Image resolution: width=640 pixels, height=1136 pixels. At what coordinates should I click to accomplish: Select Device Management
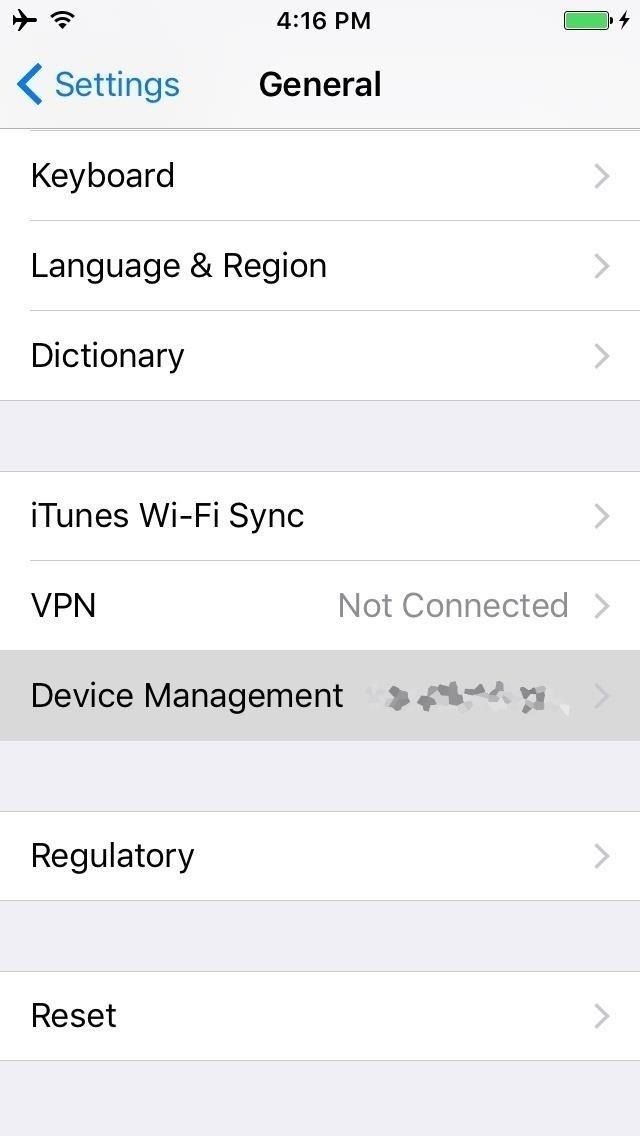click(320, 696)
